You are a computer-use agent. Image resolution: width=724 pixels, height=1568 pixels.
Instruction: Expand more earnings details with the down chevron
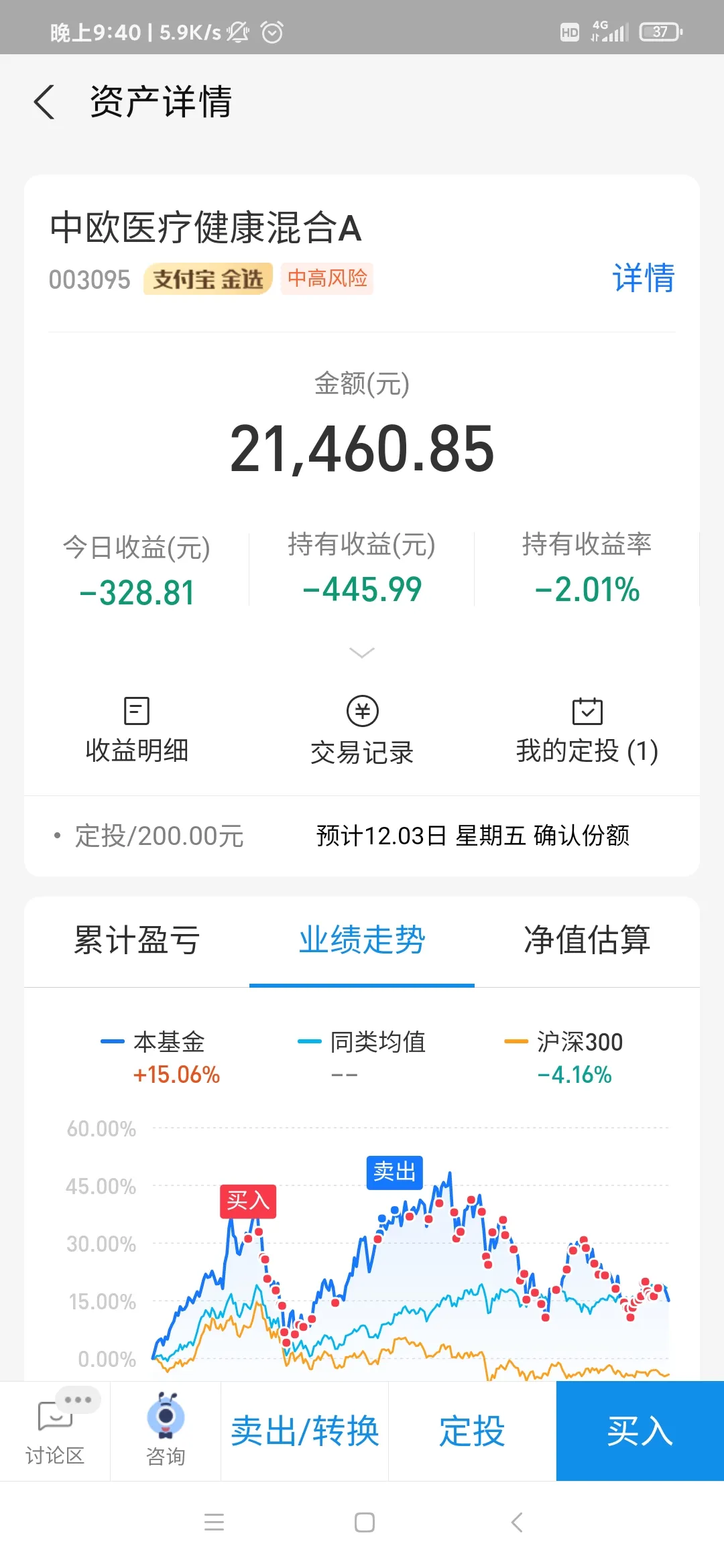pyautogui.click(x=362, y=653)
